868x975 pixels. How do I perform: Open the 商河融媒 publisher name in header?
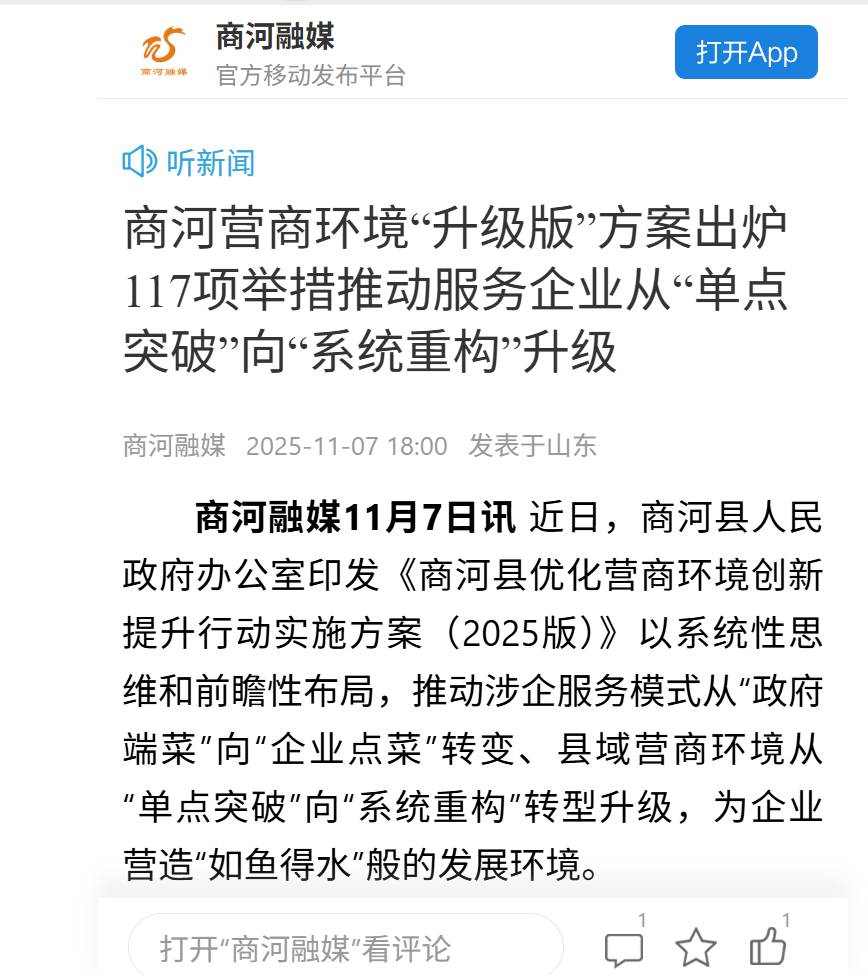[275, 38]
